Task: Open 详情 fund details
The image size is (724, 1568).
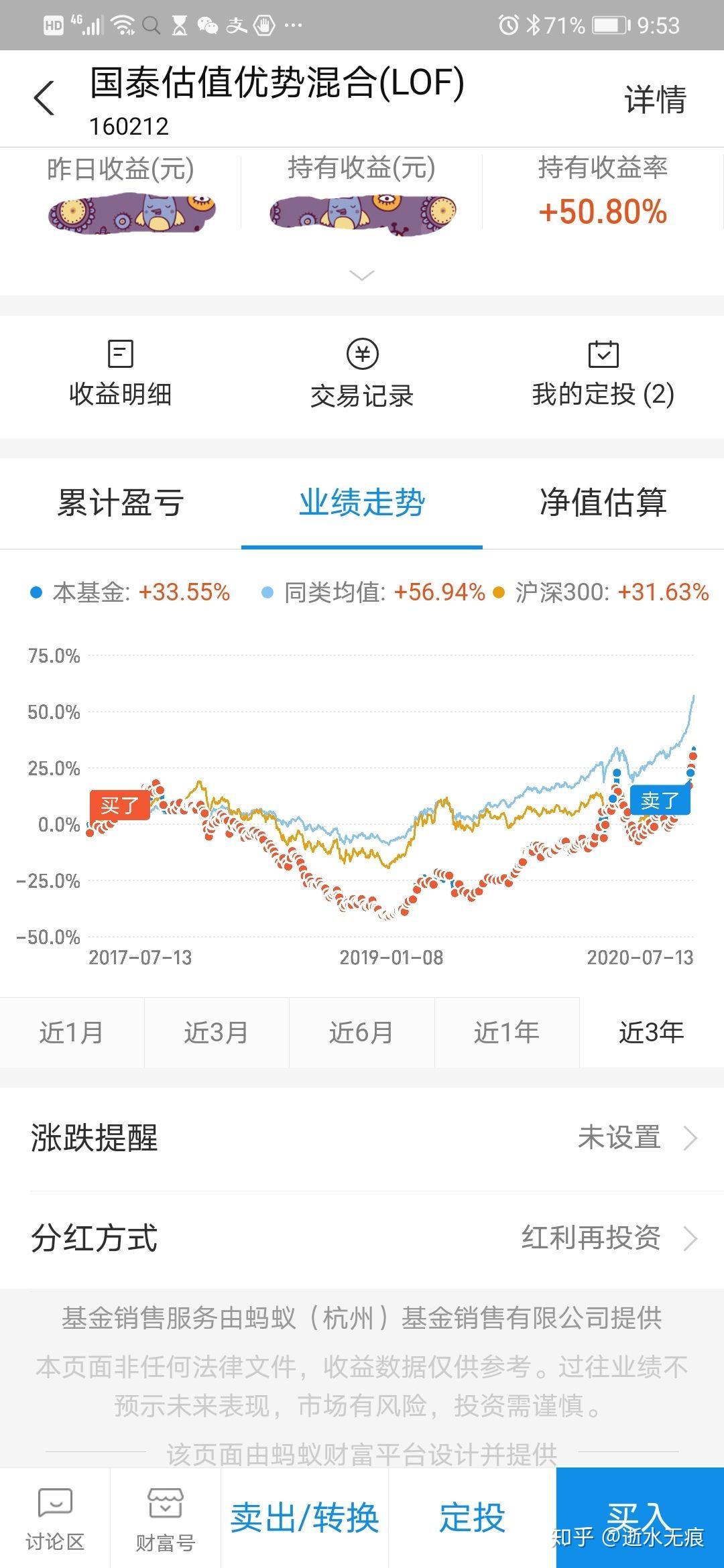Action: (x=655, y=99)
